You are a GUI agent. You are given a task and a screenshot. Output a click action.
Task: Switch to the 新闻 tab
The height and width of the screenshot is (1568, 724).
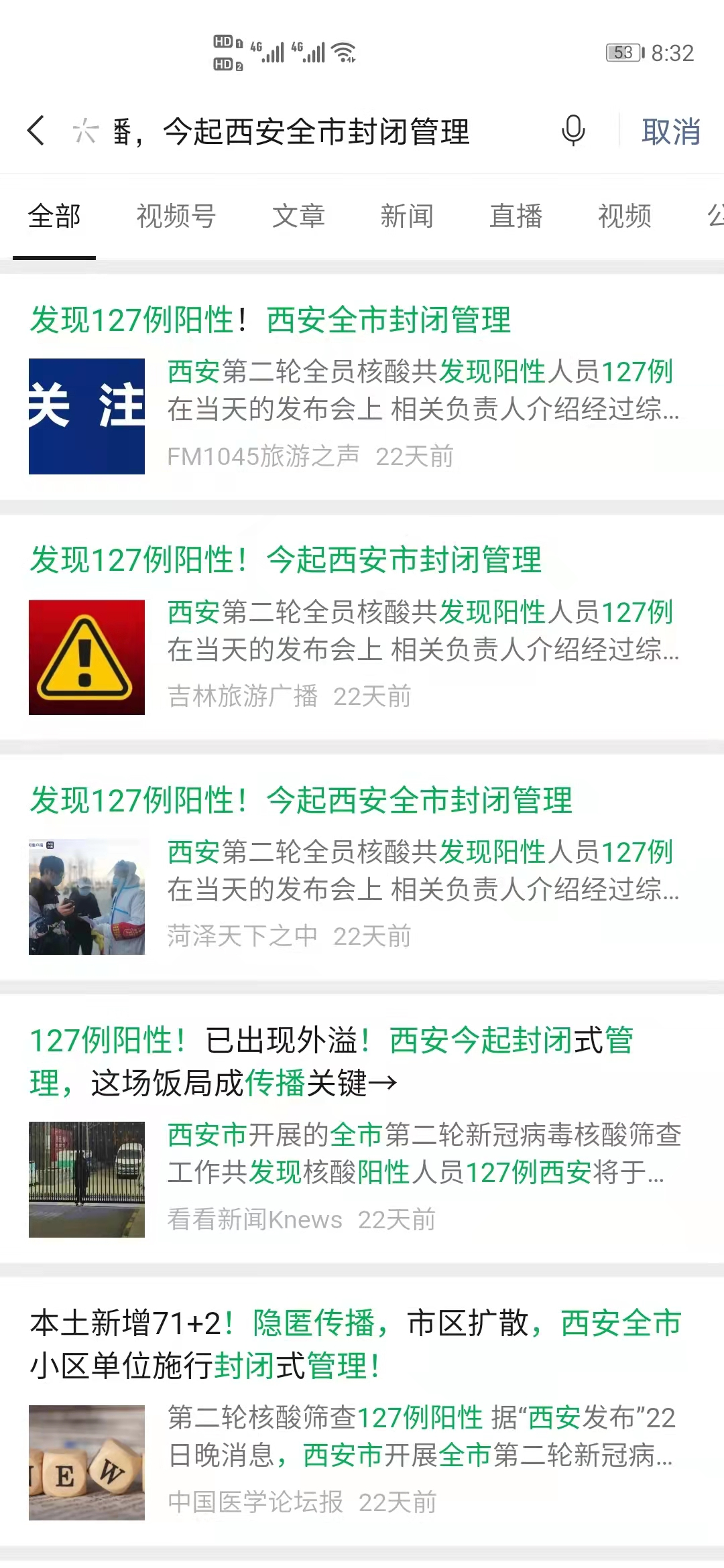tap(407, 216)
